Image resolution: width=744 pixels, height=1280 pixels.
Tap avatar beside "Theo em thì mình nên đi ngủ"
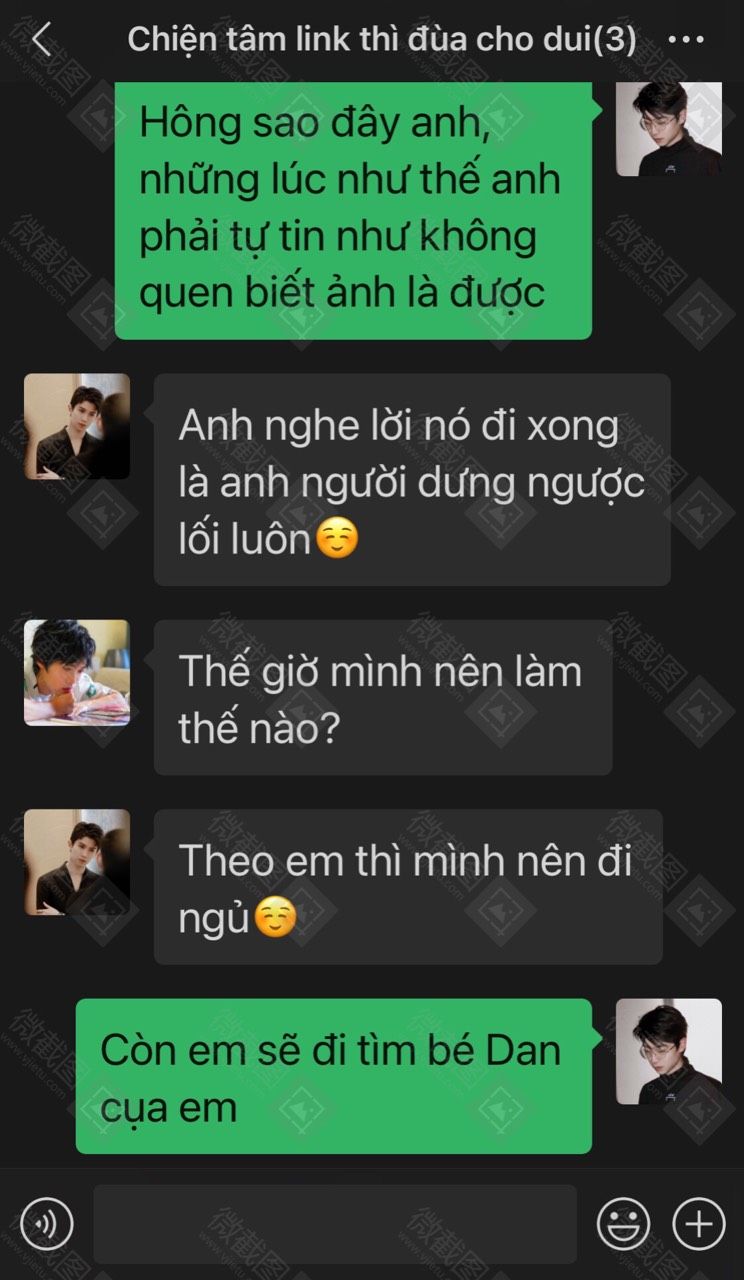pyautogui.click(x=77, y=862)
